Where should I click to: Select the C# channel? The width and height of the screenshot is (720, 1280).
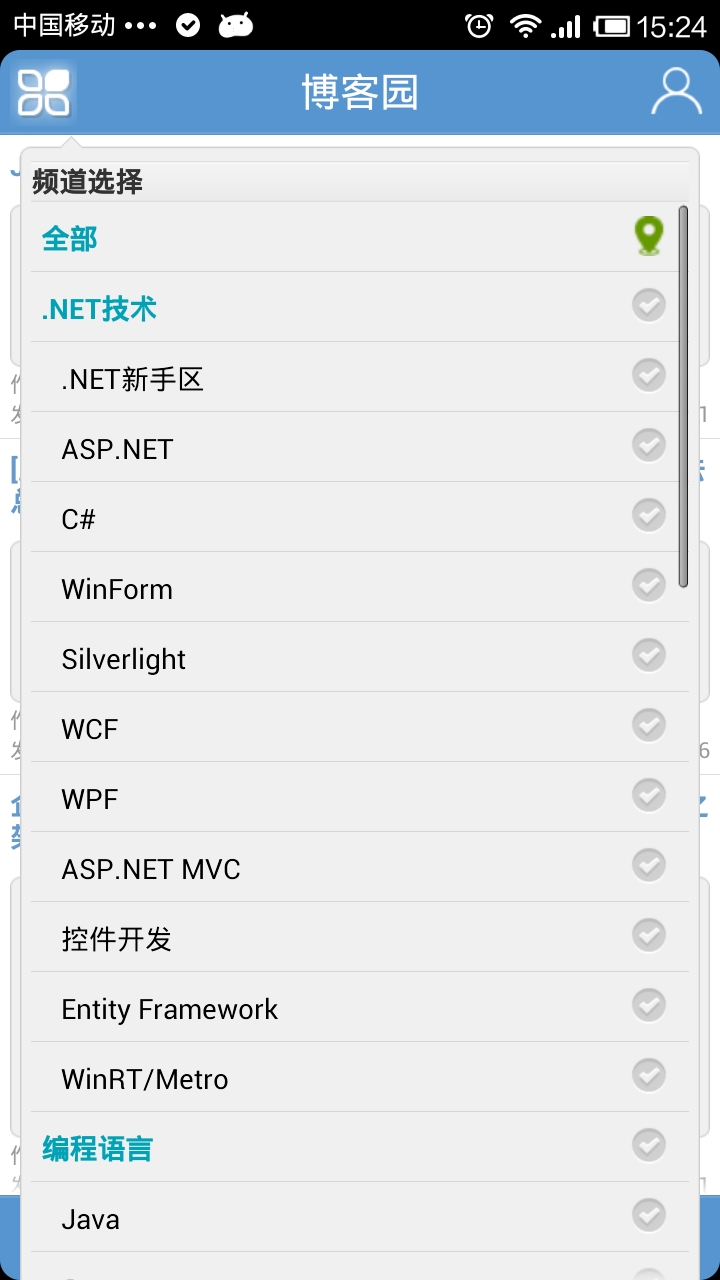[354, 517]
